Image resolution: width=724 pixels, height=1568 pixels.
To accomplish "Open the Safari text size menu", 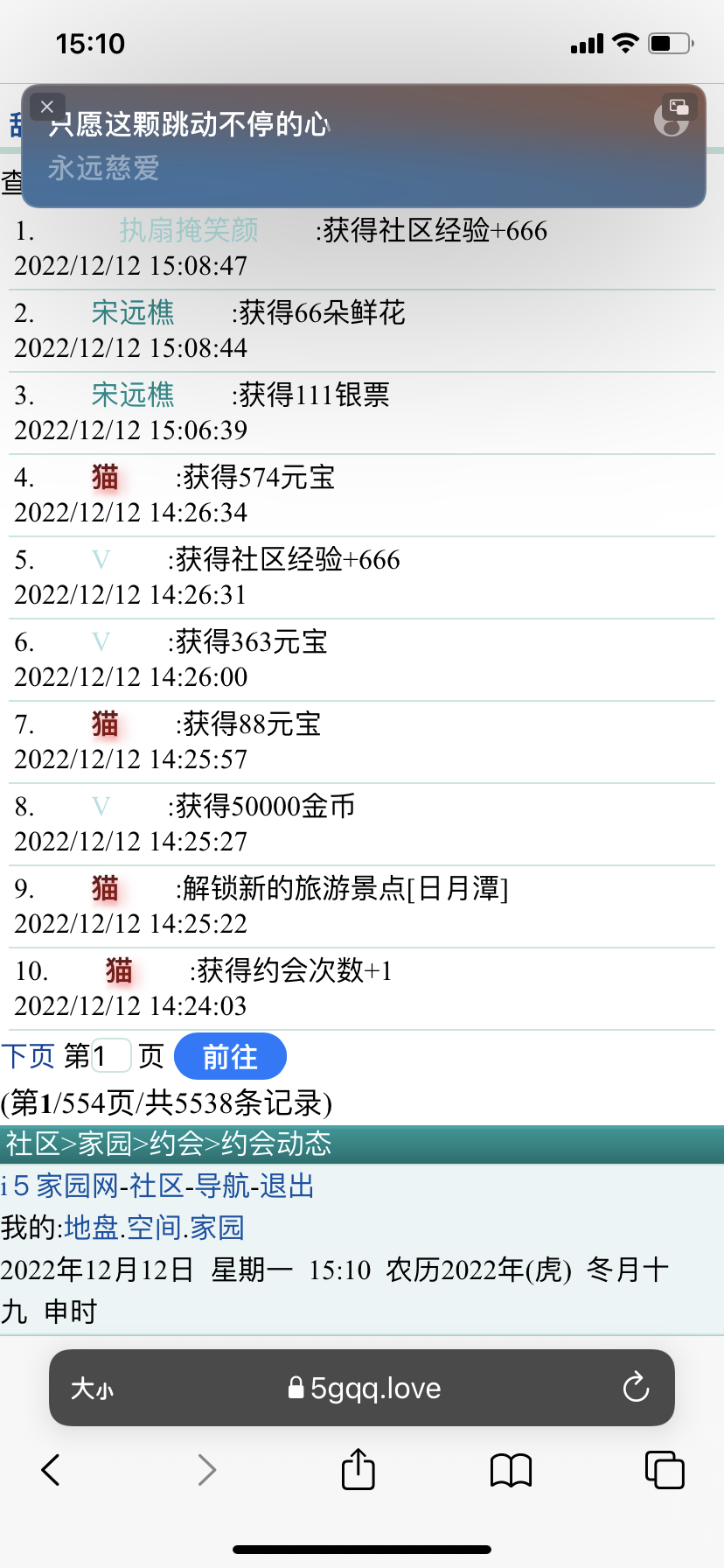I will [92, 1389].
